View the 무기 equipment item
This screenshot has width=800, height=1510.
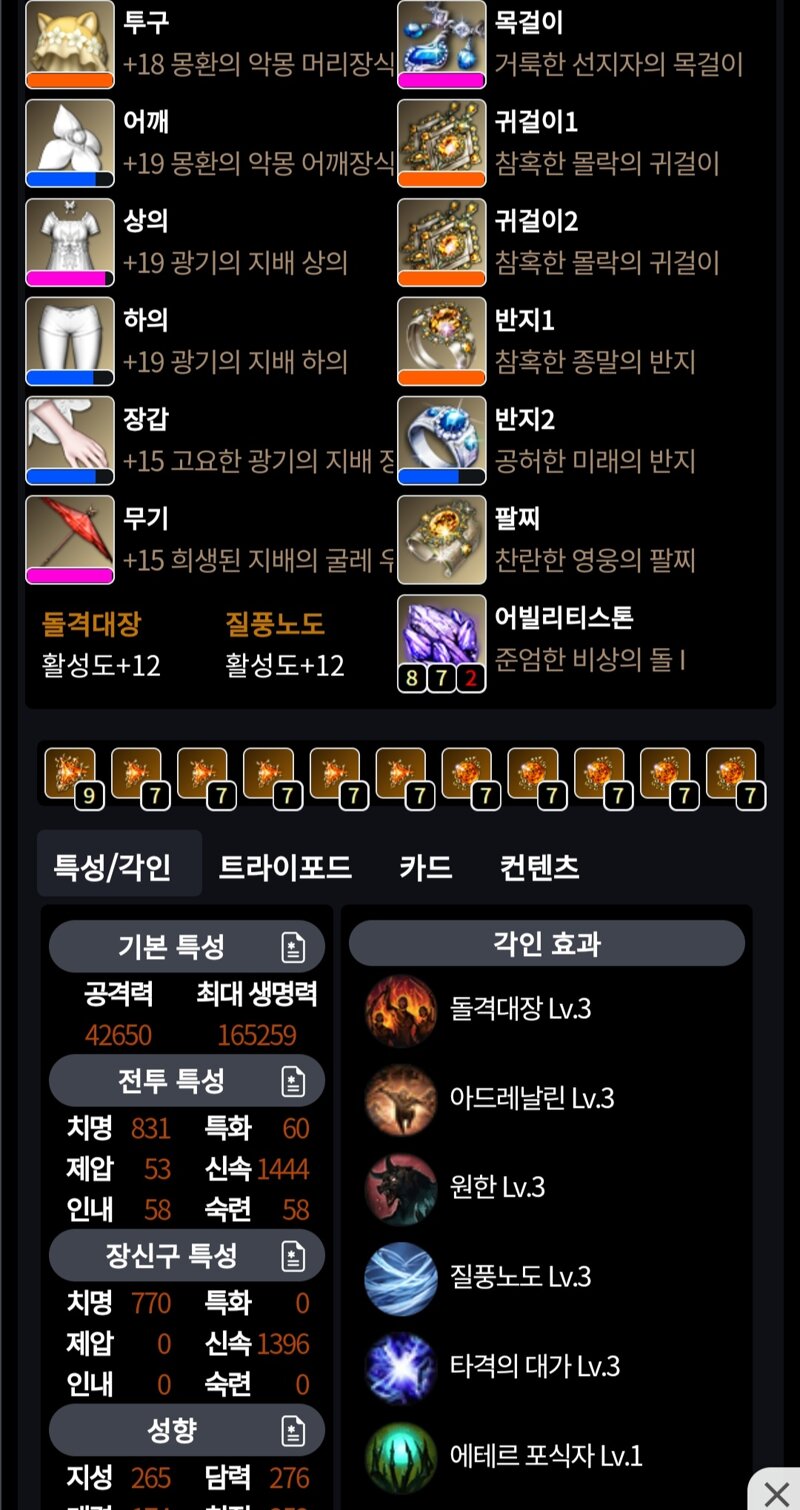click(x=70, y=539)
